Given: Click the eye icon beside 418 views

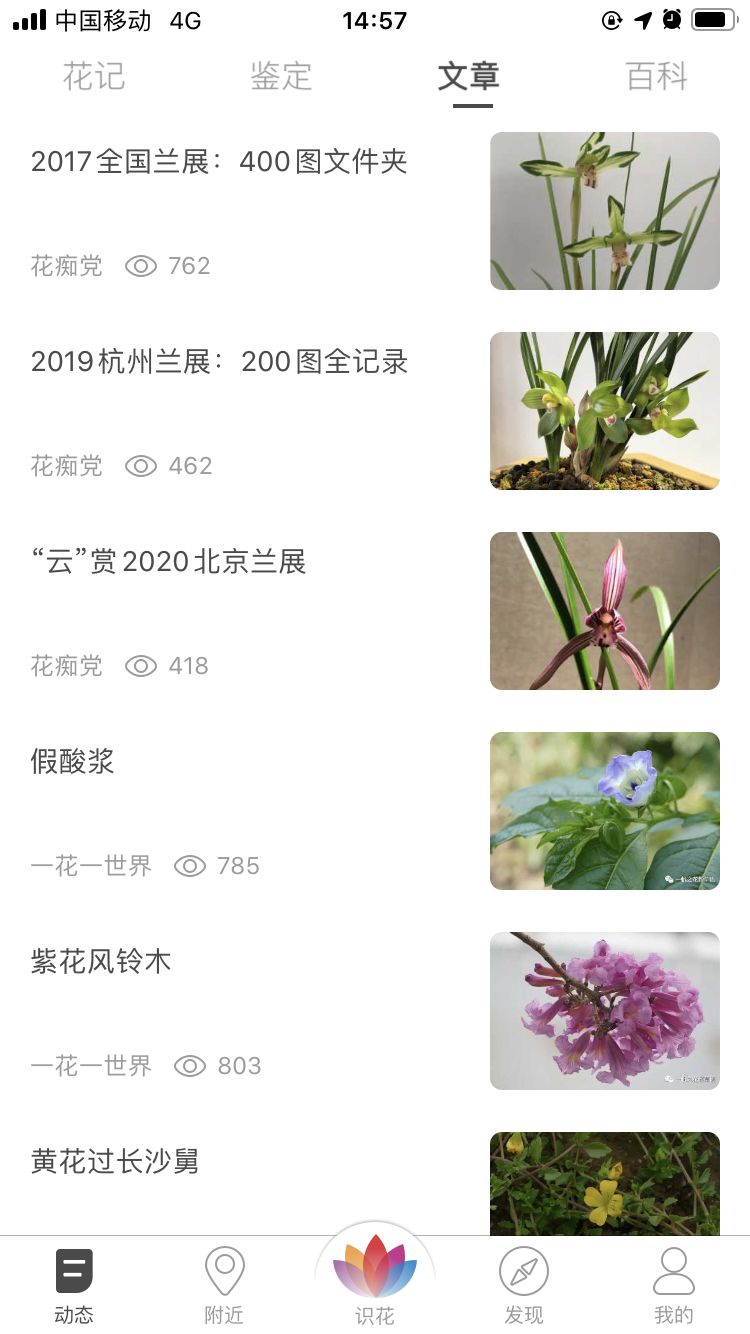Looking at the screenshot, I should click(140, 666).
